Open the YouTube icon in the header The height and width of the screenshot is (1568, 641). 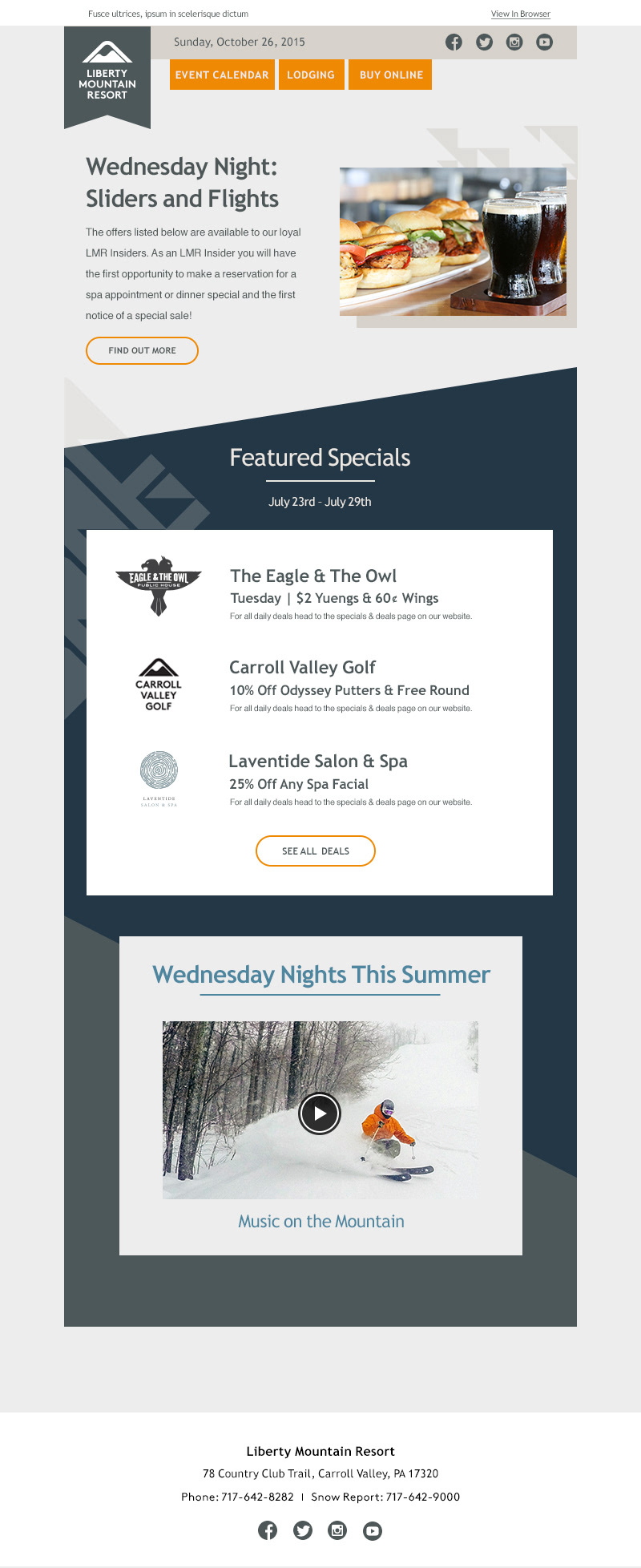point(545,42)
